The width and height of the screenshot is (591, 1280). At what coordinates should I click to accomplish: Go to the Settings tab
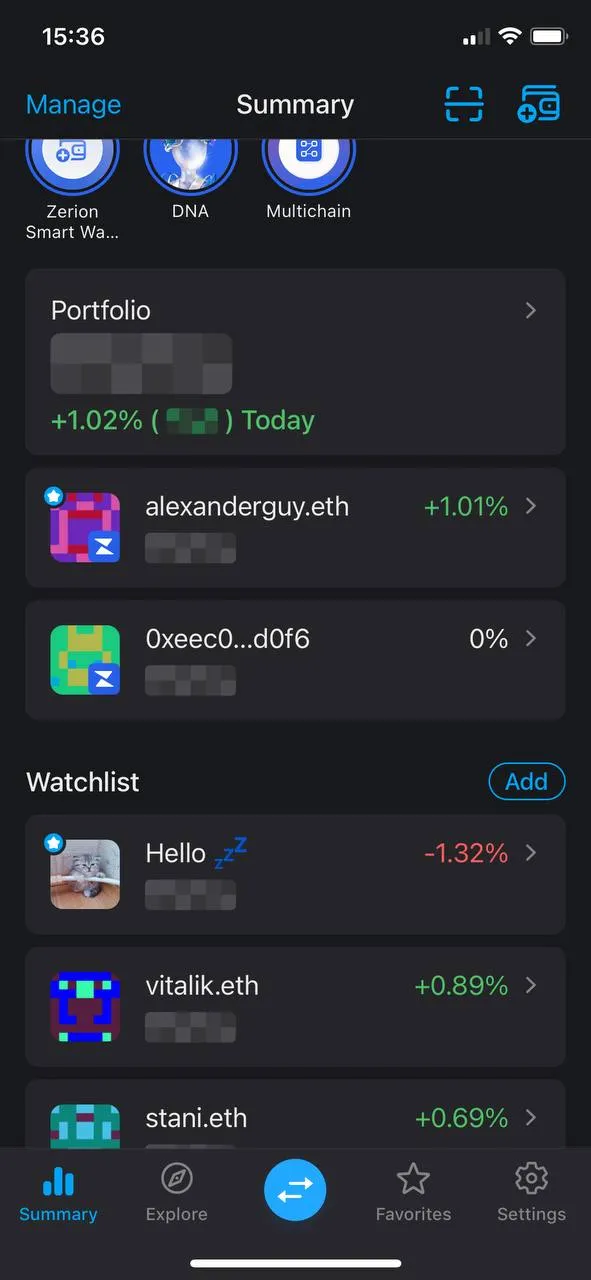pyautogui.click(x=531, y=1194)
